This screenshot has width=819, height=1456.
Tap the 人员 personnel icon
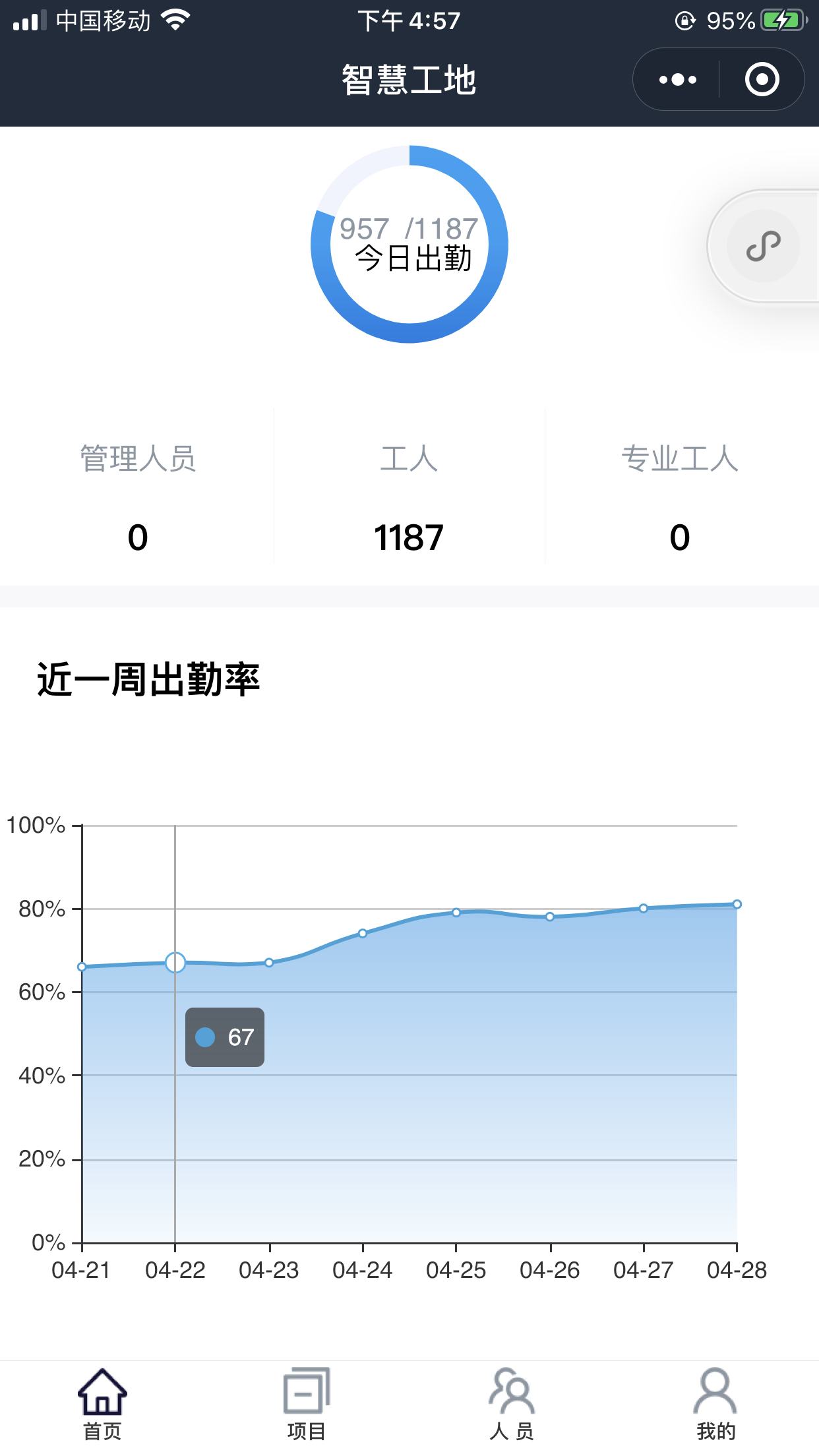[512, 1393]
